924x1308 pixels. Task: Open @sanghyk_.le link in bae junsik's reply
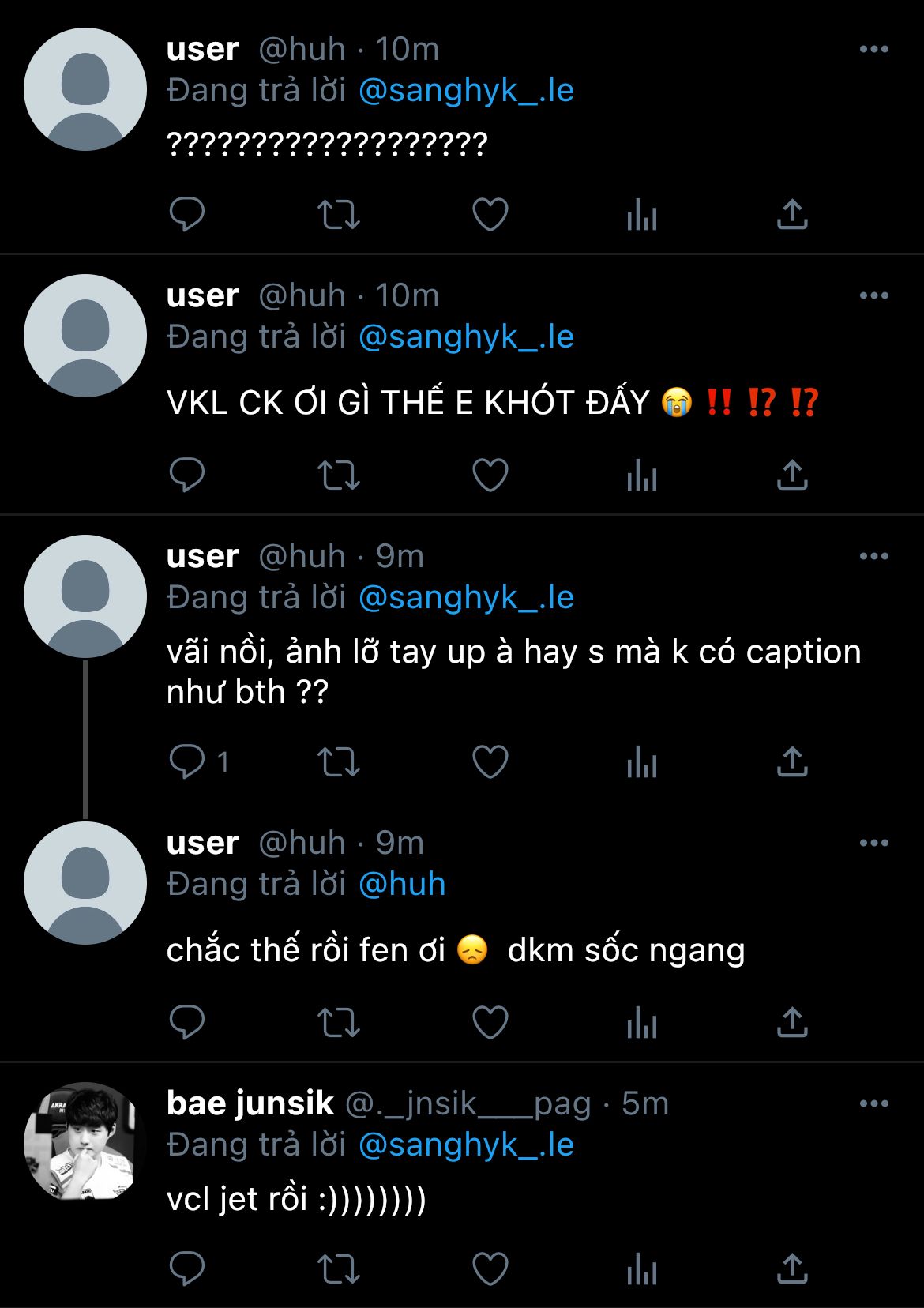click(x=466, y=1144)
